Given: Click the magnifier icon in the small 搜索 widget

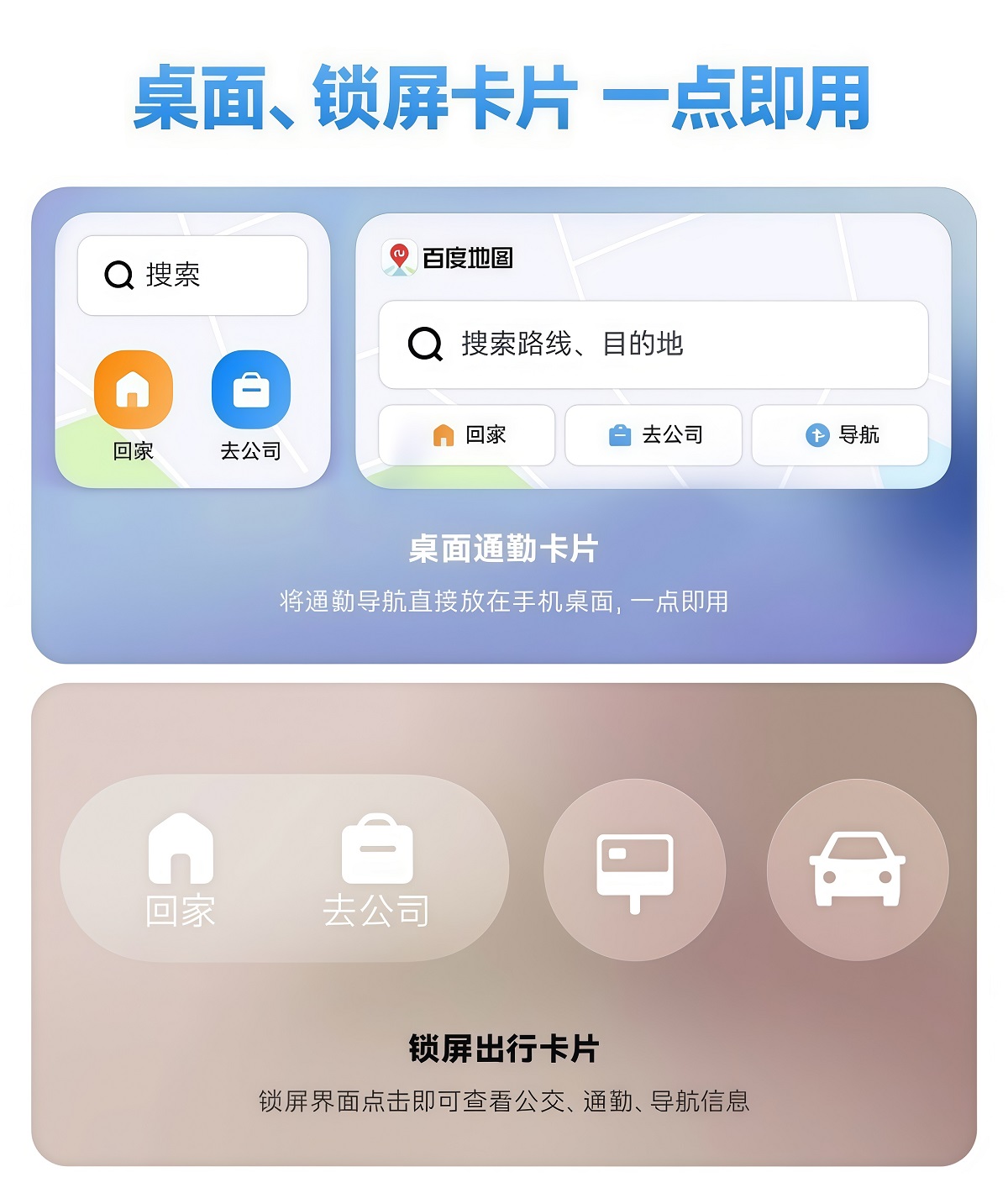Looking at the screenshot, I should pos(118,275).
